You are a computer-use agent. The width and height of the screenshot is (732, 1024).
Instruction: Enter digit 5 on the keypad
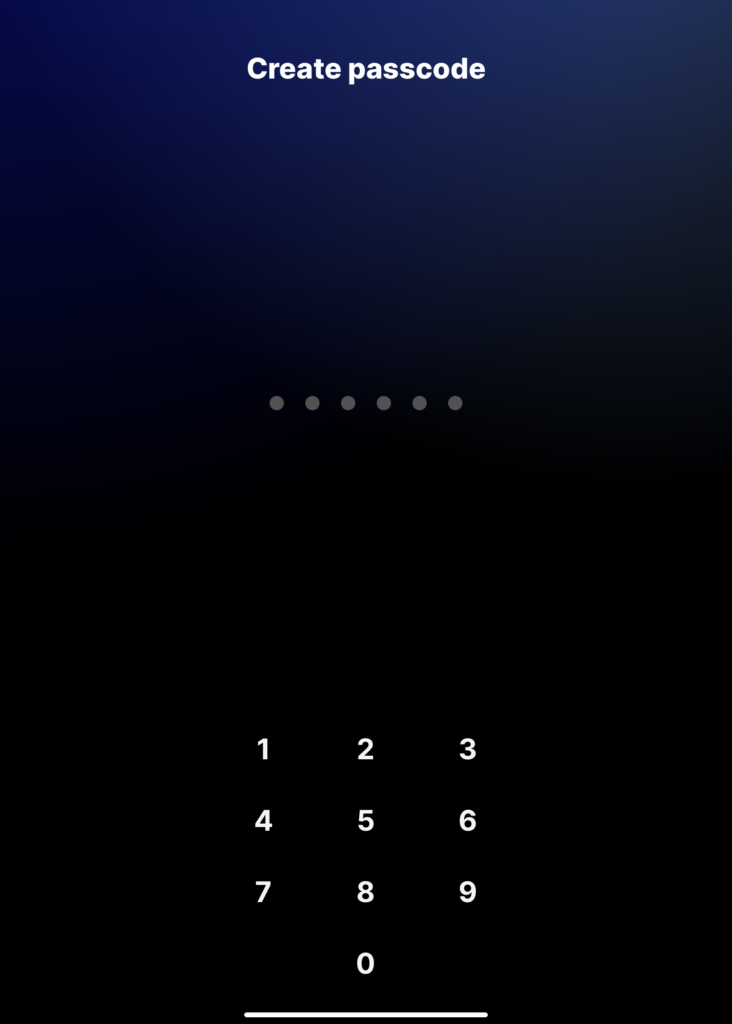(x=366, y=821)
